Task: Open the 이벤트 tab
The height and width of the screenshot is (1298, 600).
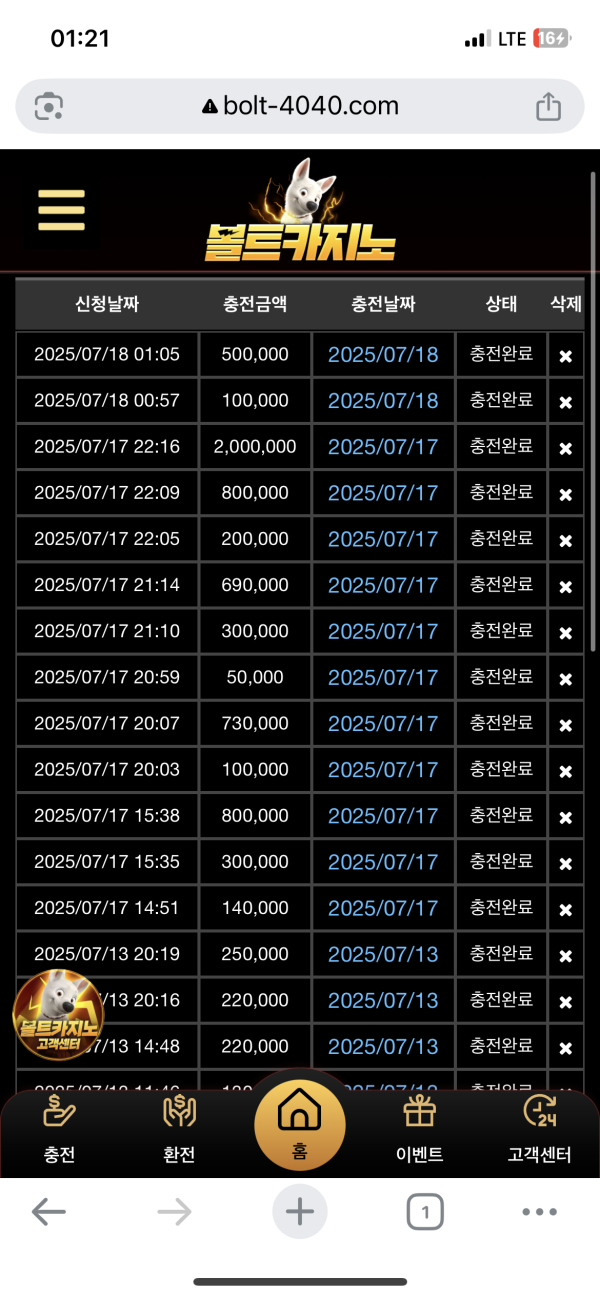Action: click(419, 1129)
